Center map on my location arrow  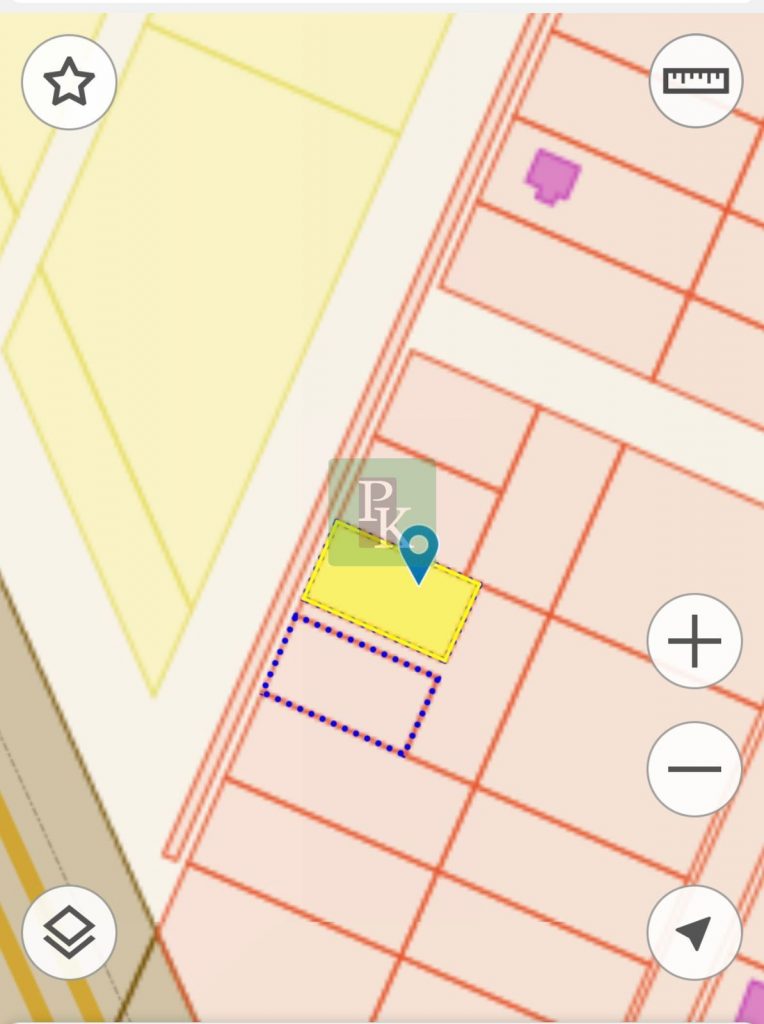694,932
